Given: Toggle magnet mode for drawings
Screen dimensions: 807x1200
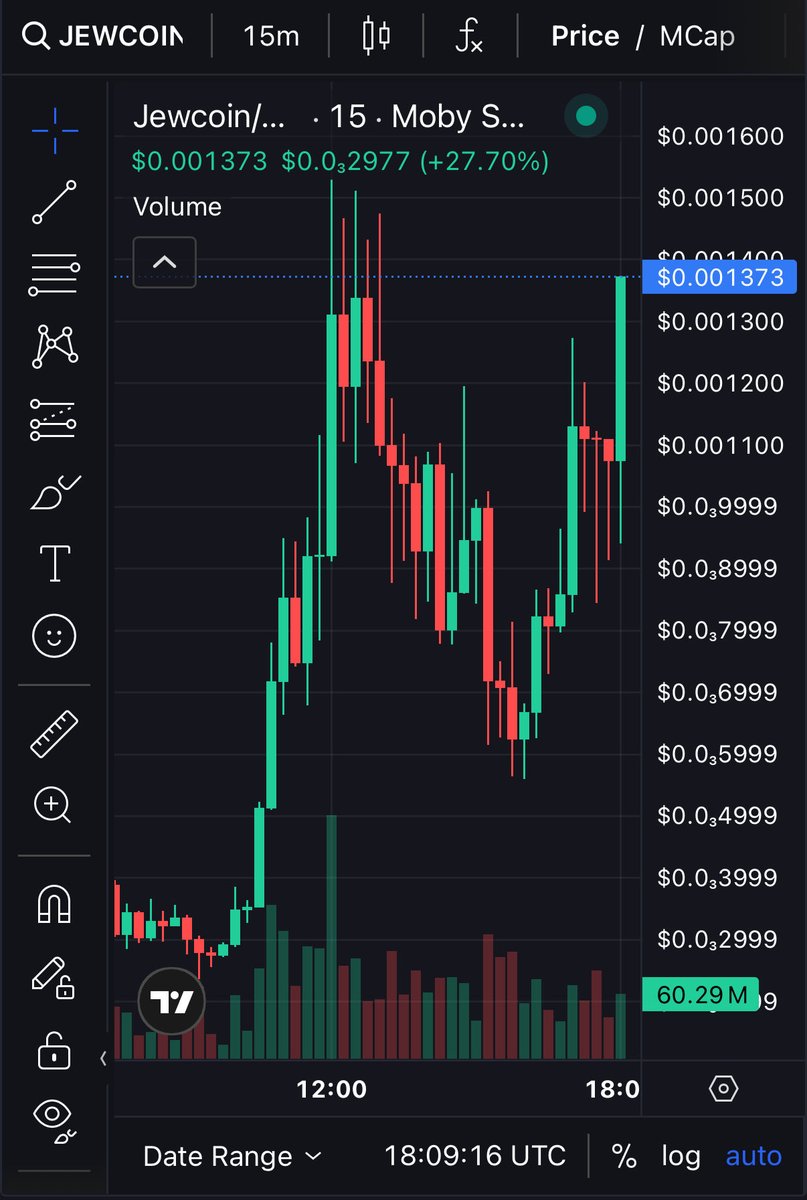Looking at the screenshot, I should [54, 905].
